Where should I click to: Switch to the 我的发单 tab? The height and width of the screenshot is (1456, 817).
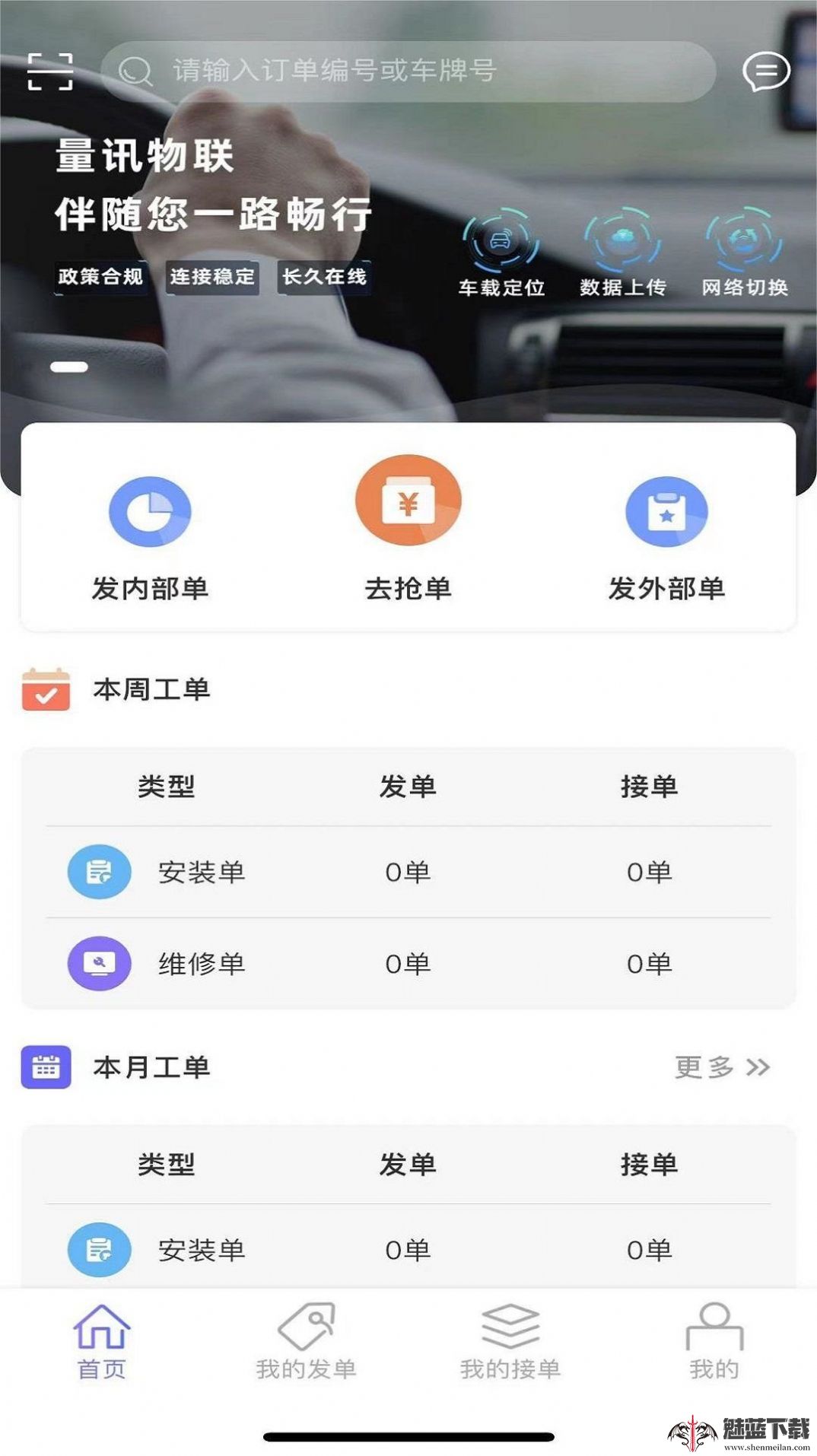pyautogui.click(x=306, y=1342)
